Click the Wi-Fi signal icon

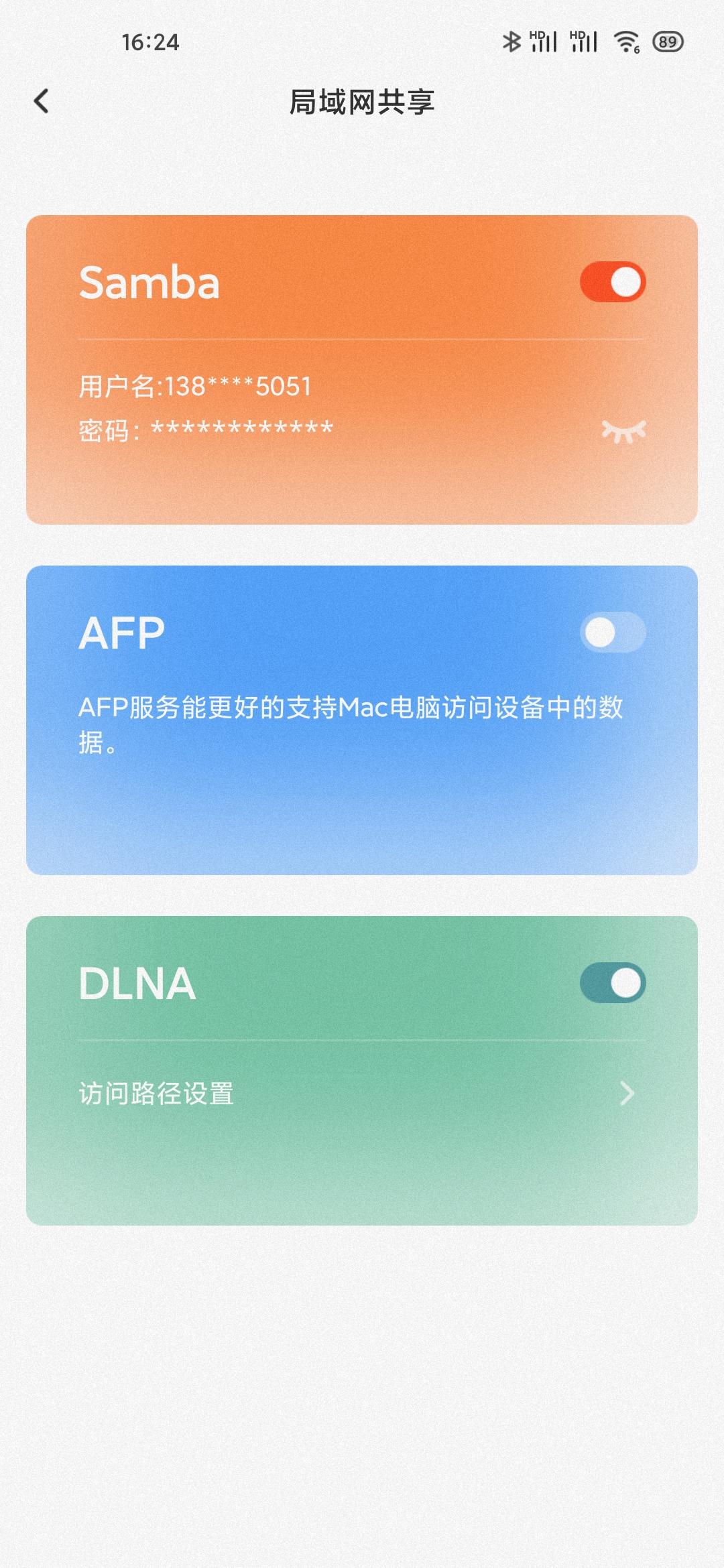click(626, 42)
